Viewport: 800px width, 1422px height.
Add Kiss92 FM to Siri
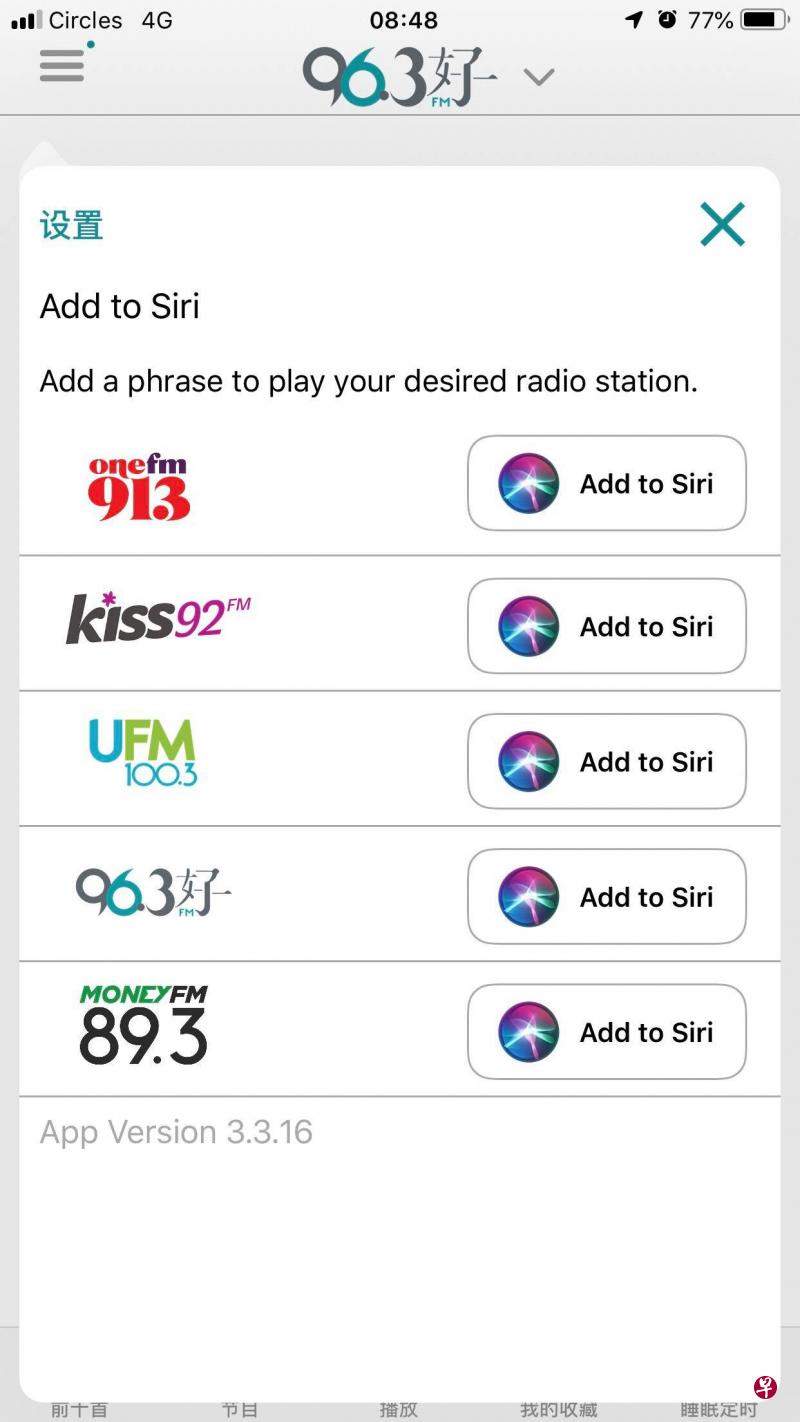pos(607,626)
